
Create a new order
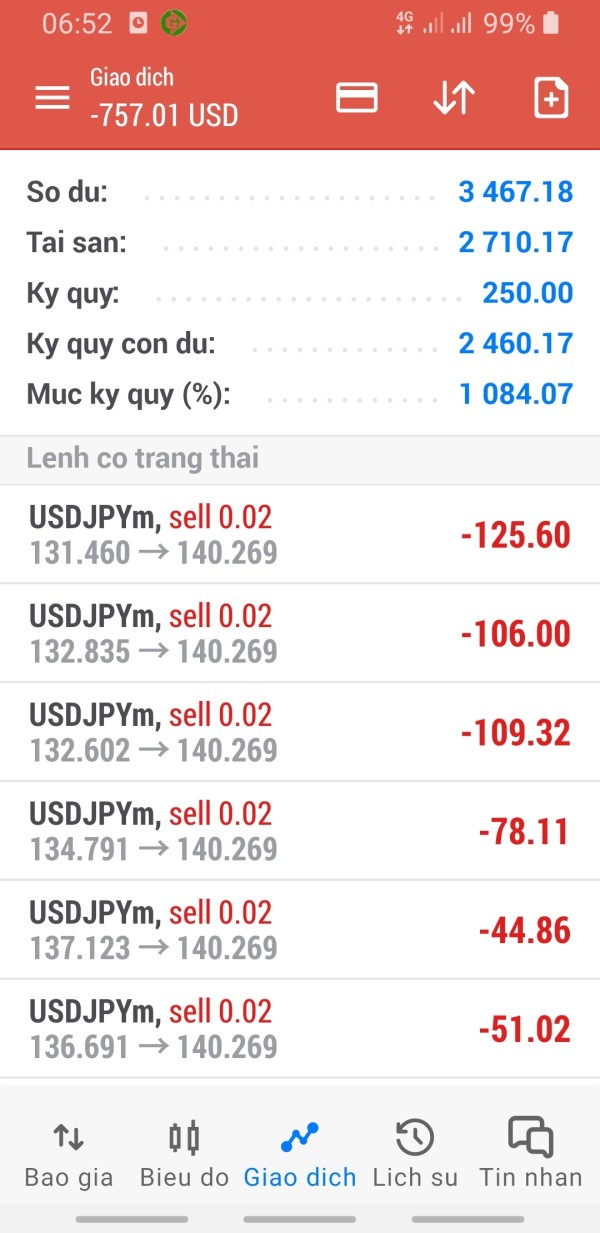[x=551, y=97]
